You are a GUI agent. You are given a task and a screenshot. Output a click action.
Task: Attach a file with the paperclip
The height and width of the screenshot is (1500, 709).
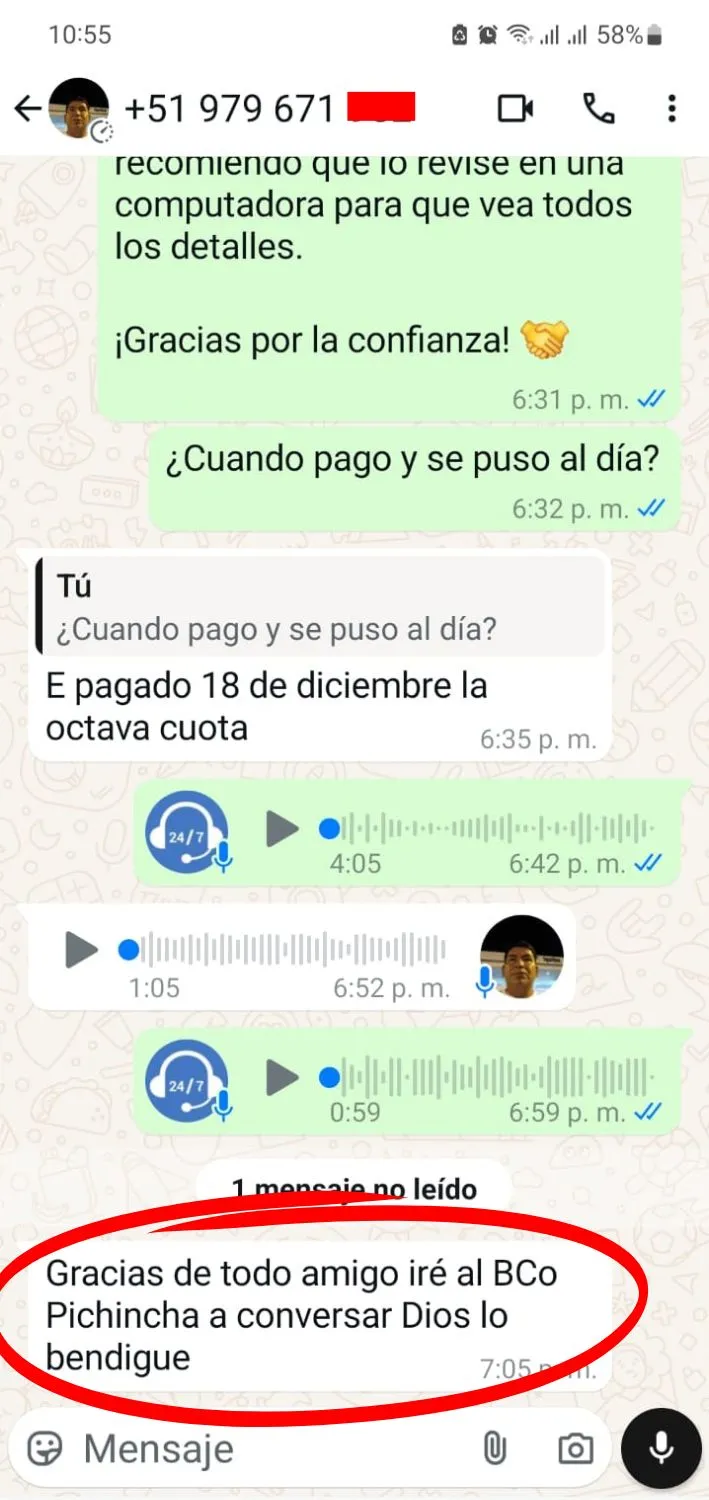[x=494, y=1448]
